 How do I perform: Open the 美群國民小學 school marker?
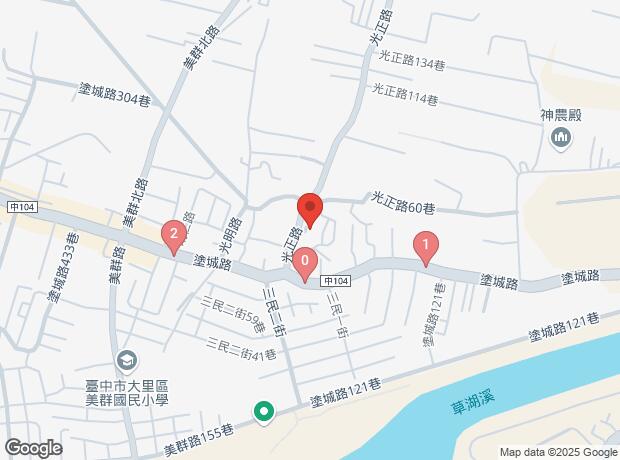(127, 359)
